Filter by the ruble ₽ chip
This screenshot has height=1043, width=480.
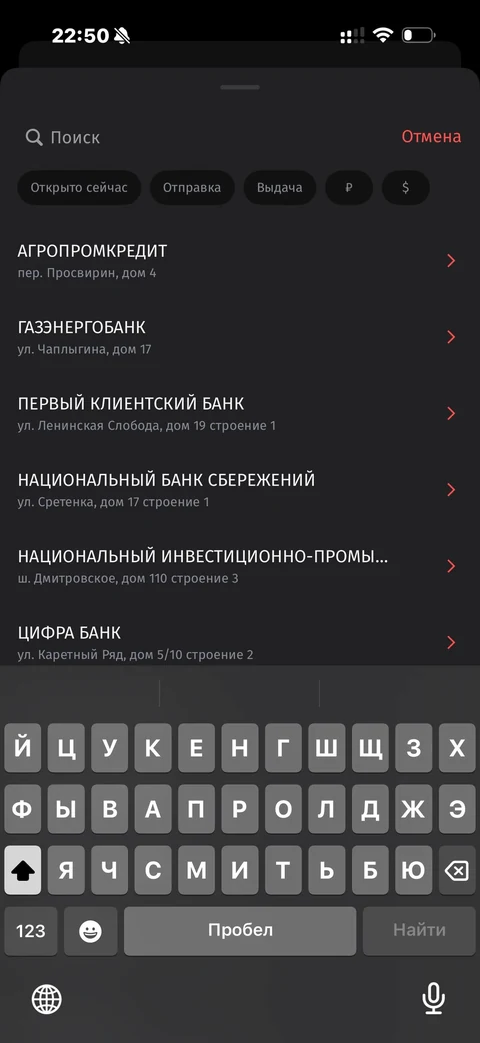point(349,188)
